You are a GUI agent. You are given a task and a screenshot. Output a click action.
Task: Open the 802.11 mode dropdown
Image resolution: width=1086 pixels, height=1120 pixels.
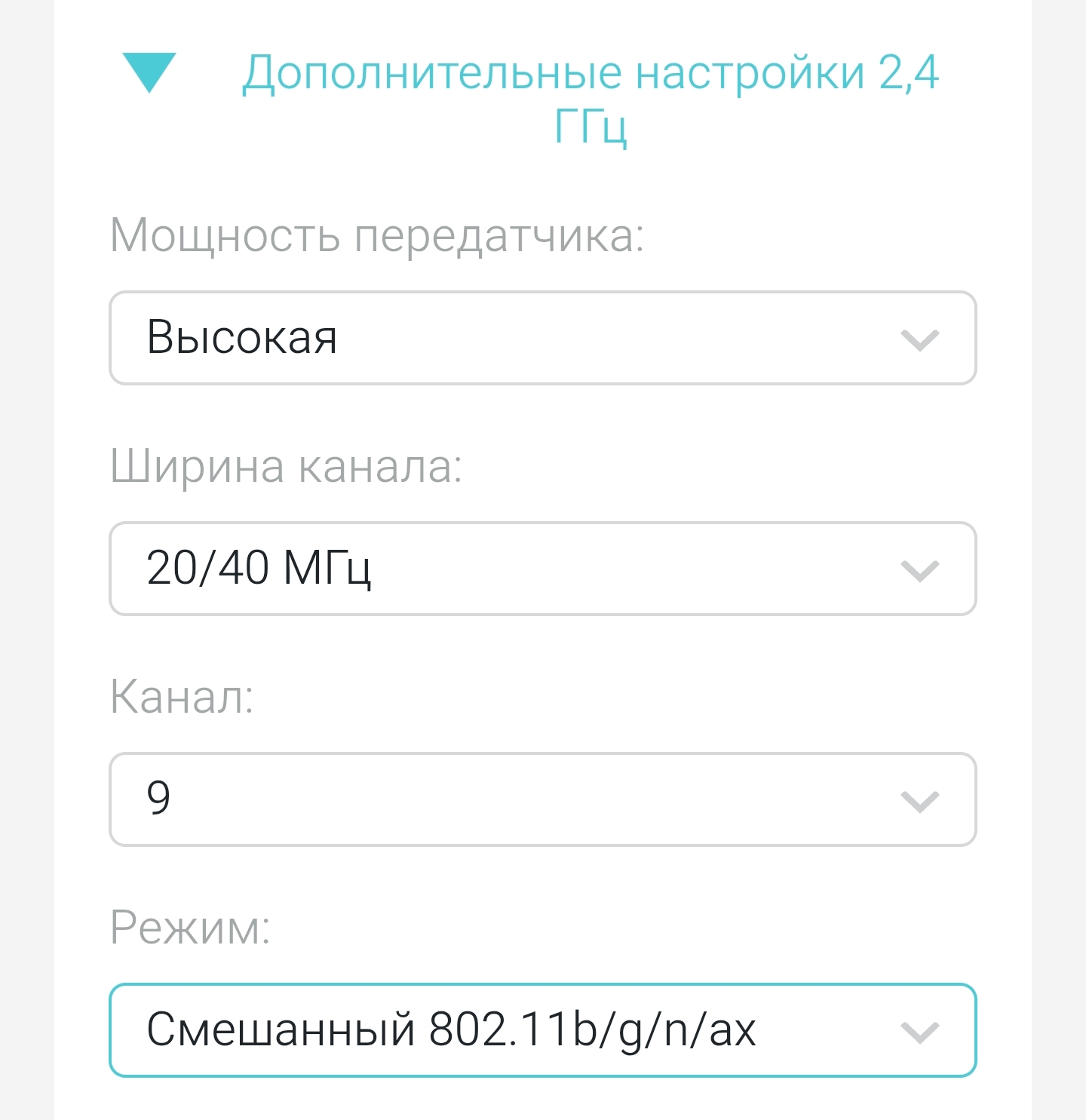542,1030
